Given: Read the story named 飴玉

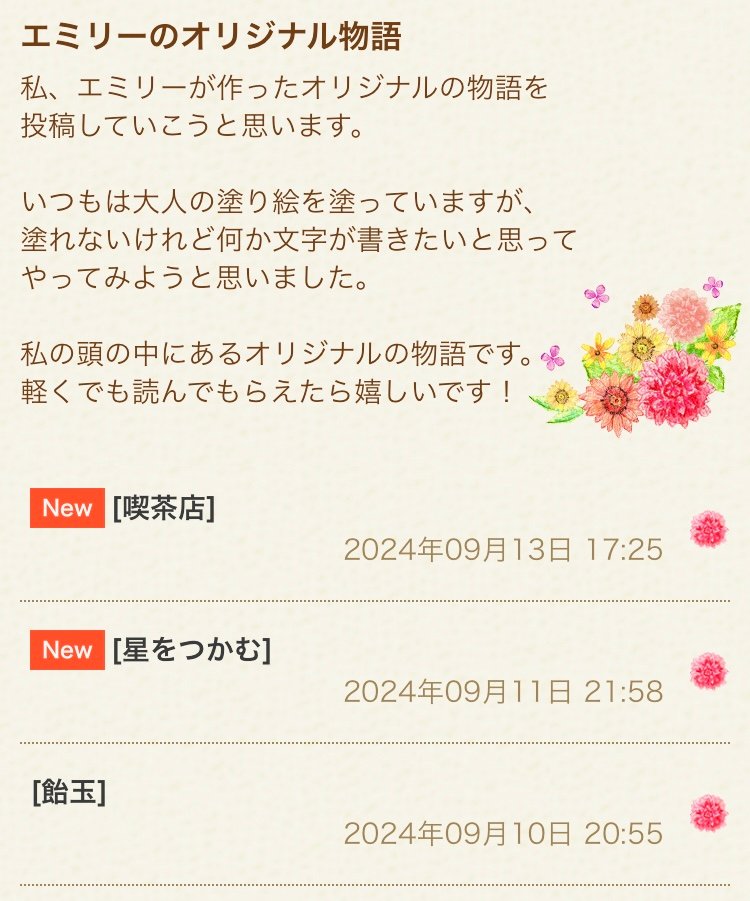Looking at the screenshot, I should 70,793.
